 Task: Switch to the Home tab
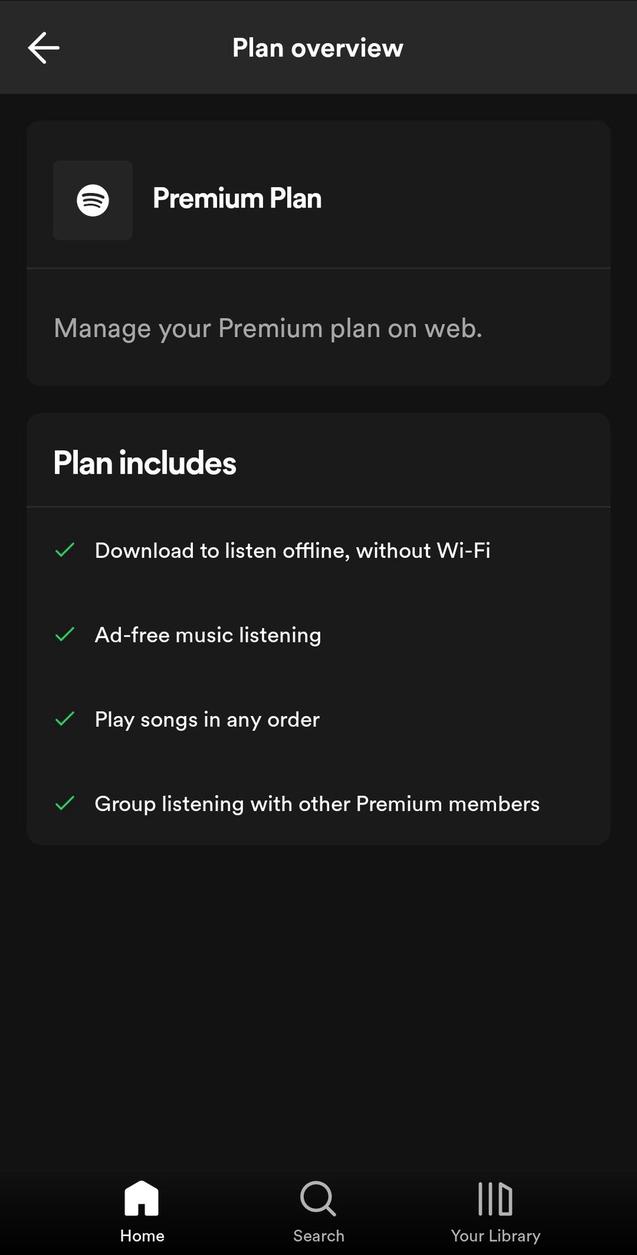click(x=142, y=1210)
